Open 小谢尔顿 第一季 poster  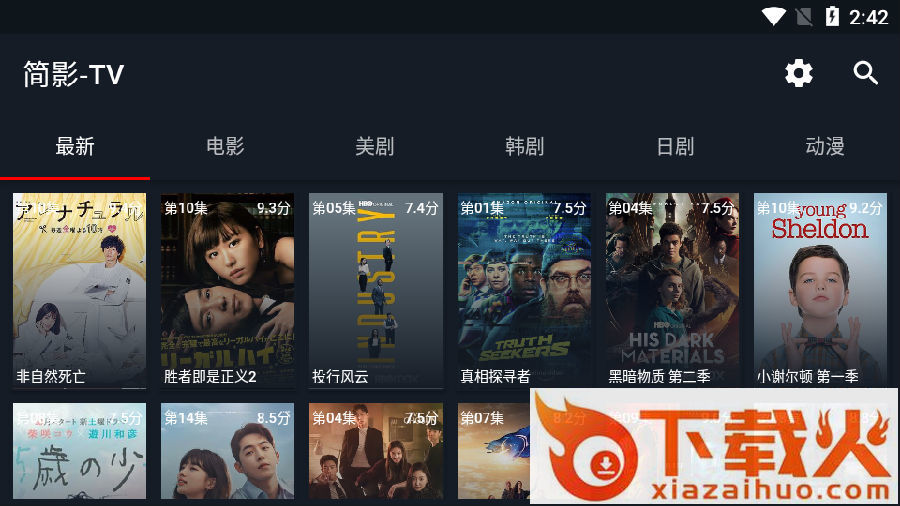[x=820, y=290]
